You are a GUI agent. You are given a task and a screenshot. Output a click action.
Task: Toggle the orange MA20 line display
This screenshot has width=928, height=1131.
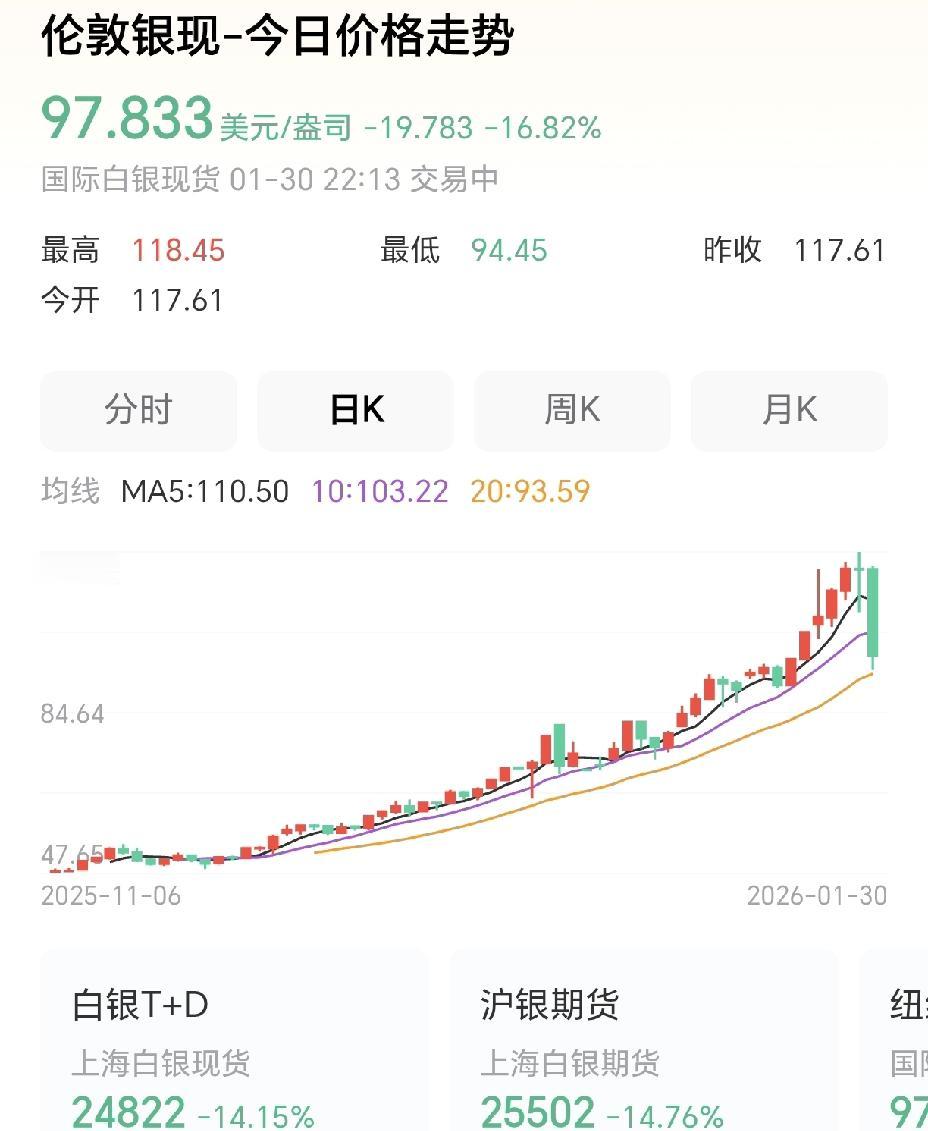(x=529, y=492)
